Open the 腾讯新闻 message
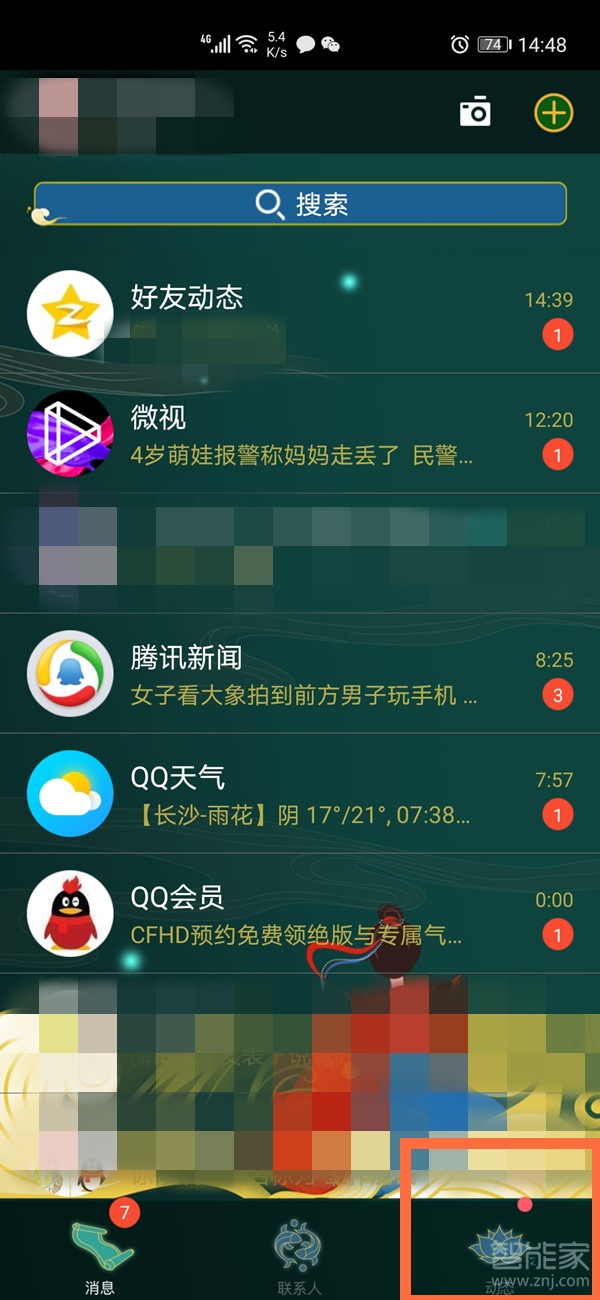This screenshot has height=1300, width=600. click(300, 673)
